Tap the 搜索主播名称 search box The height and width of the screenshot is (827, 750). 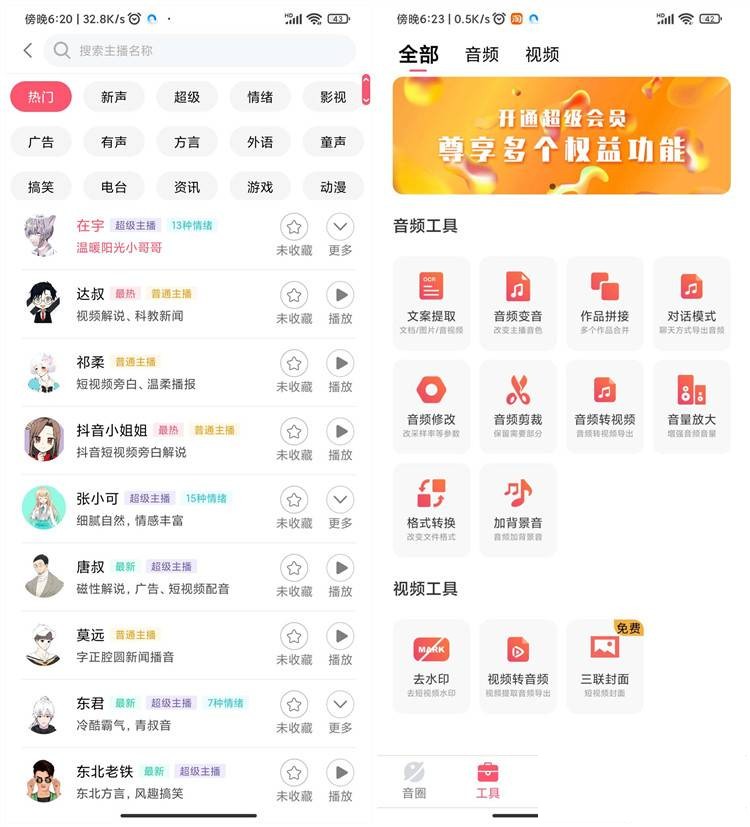(200, 50)
